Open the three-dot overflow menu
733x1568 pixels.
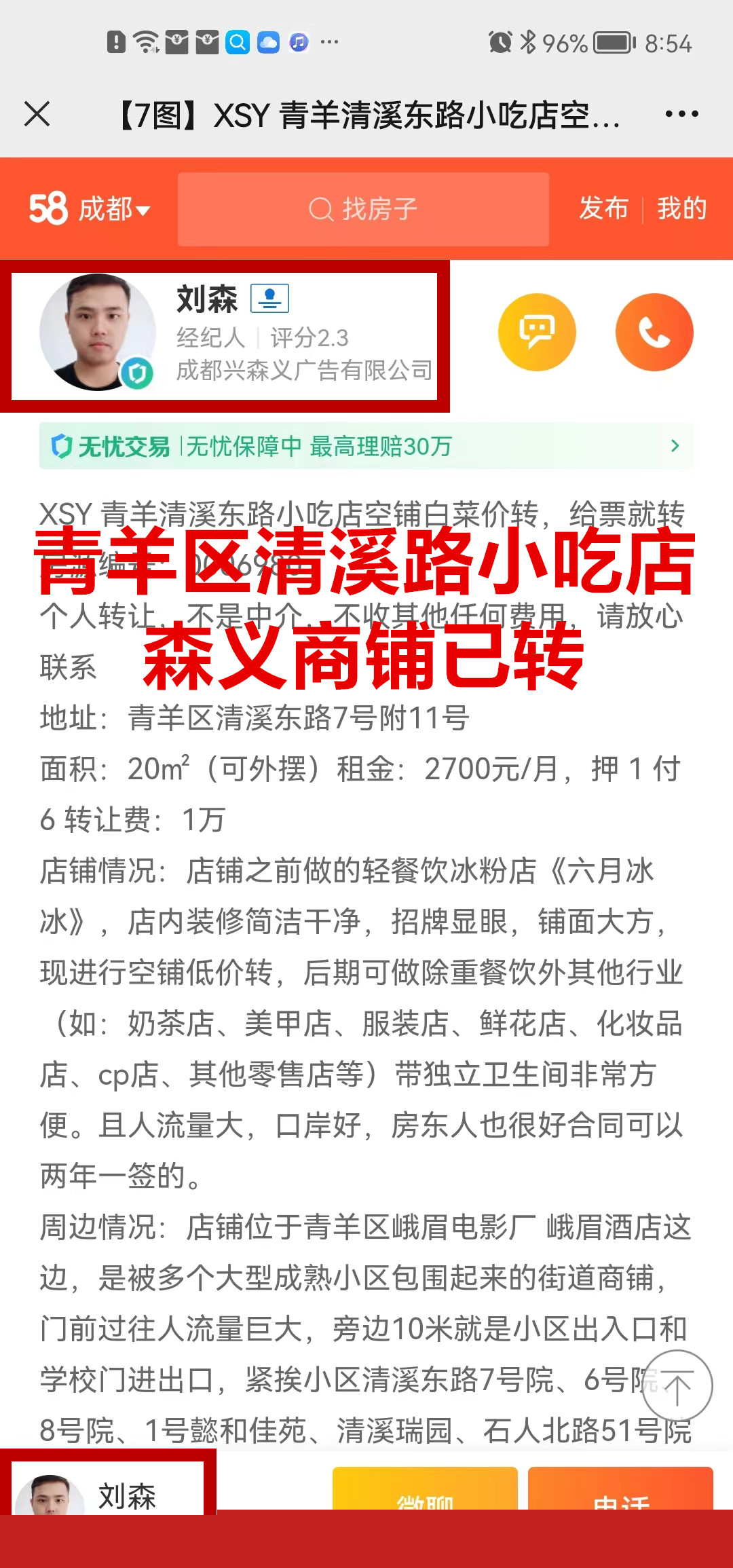point(681,114)
